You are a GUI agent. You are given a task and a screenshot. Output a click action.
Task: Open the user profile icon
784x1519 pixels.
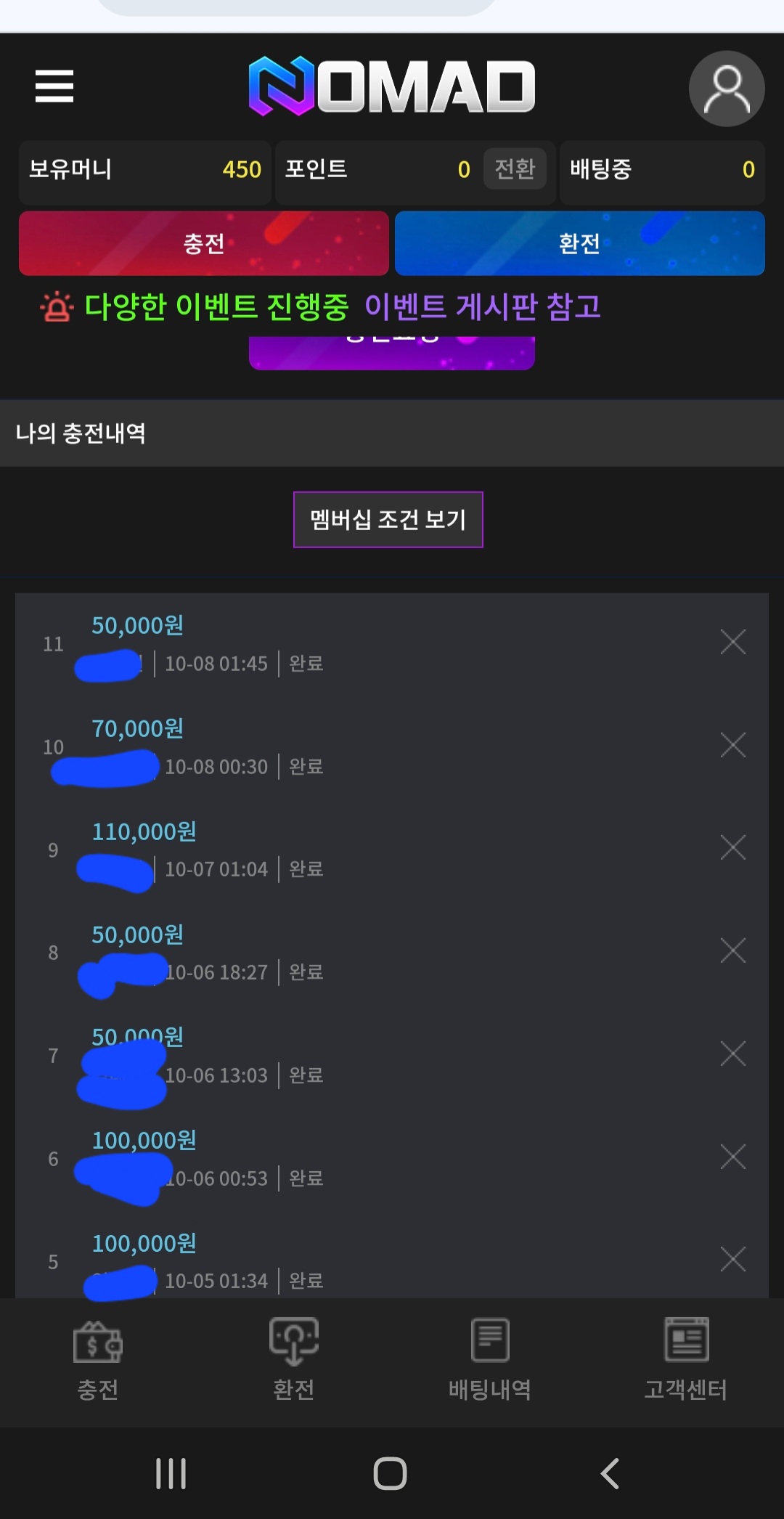pyautogui.click(x=726, y=89)
